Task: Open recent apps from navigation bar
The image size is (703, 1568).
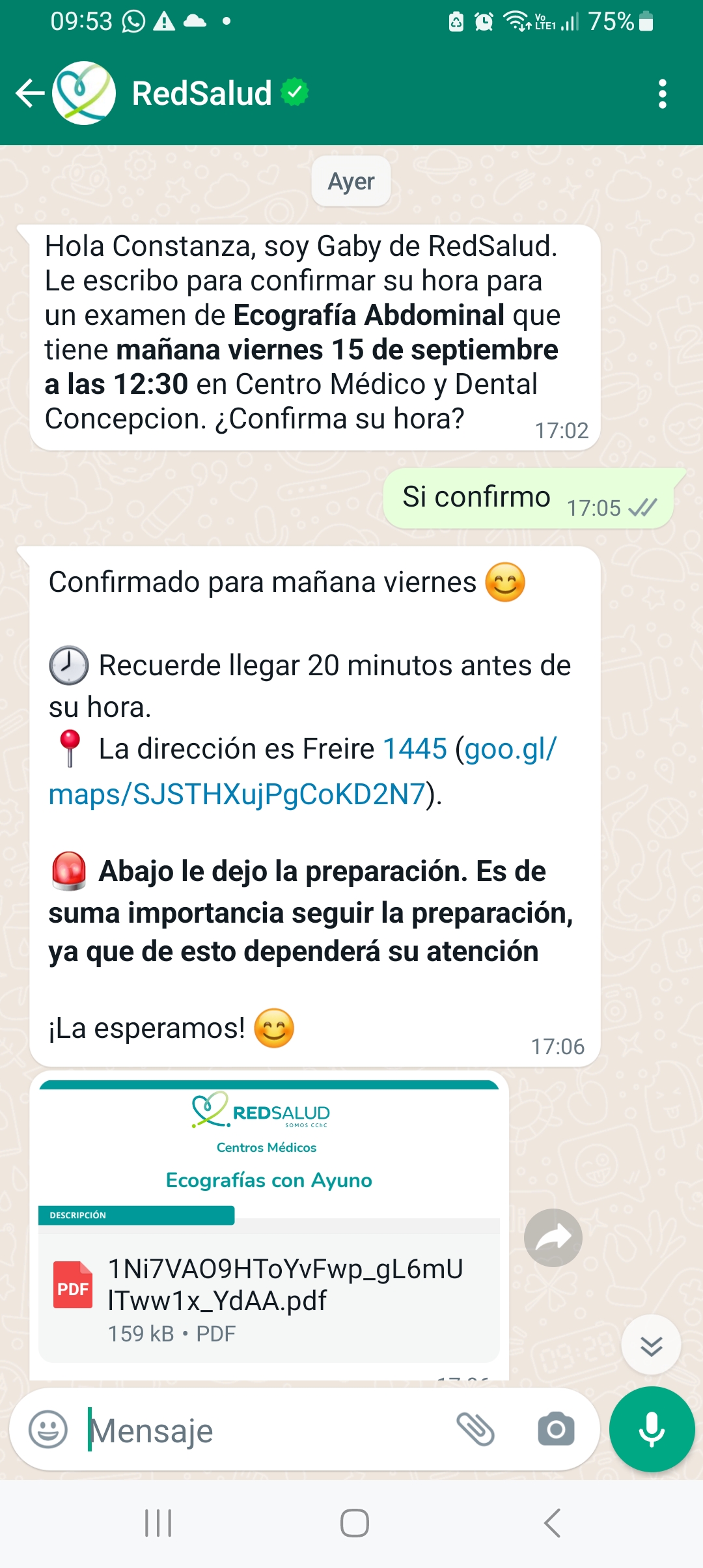Action: pyautogui.click(x=158, y=1523)
